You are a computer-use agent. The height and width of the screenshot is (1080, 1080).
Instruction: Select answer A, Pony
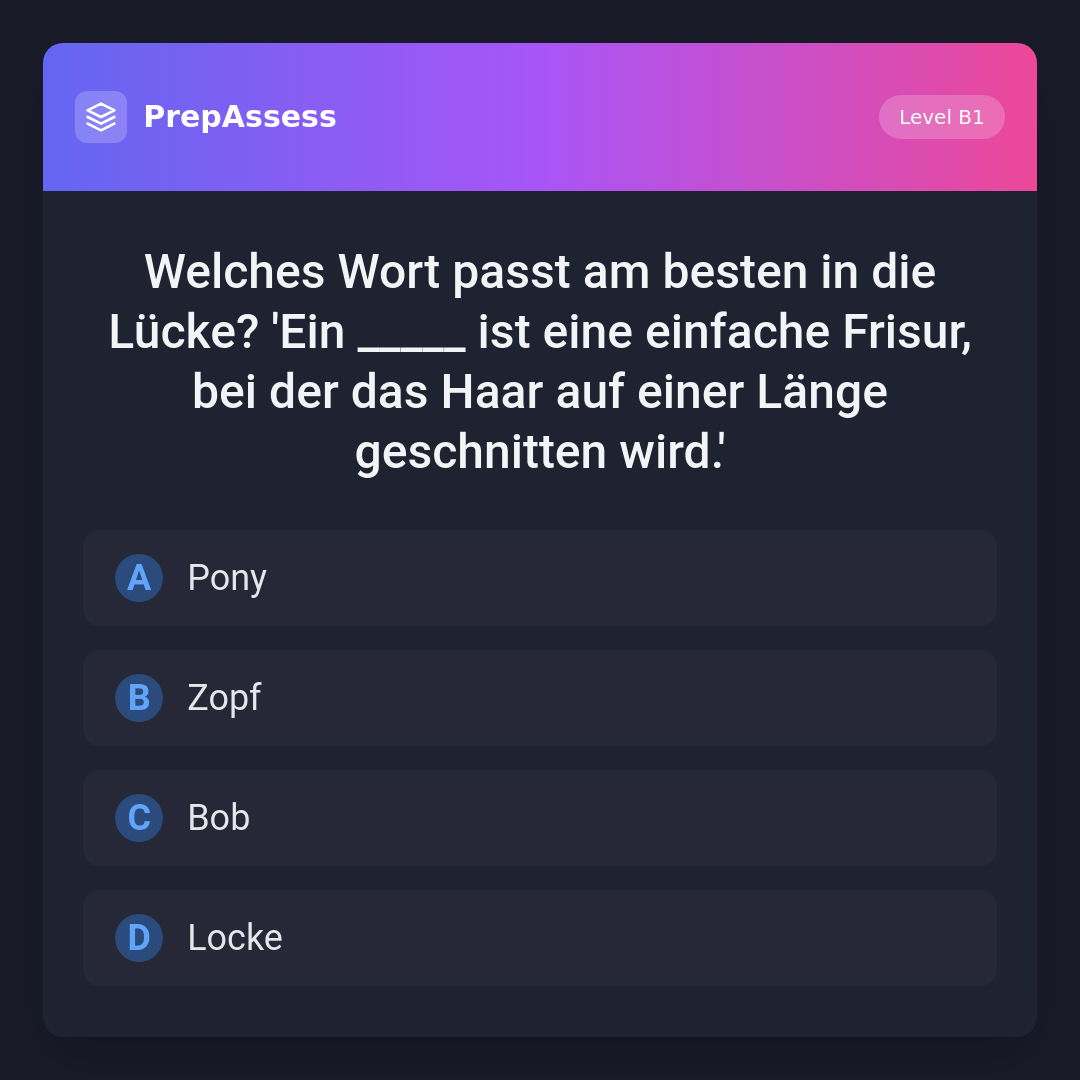(x=539, y=578)
